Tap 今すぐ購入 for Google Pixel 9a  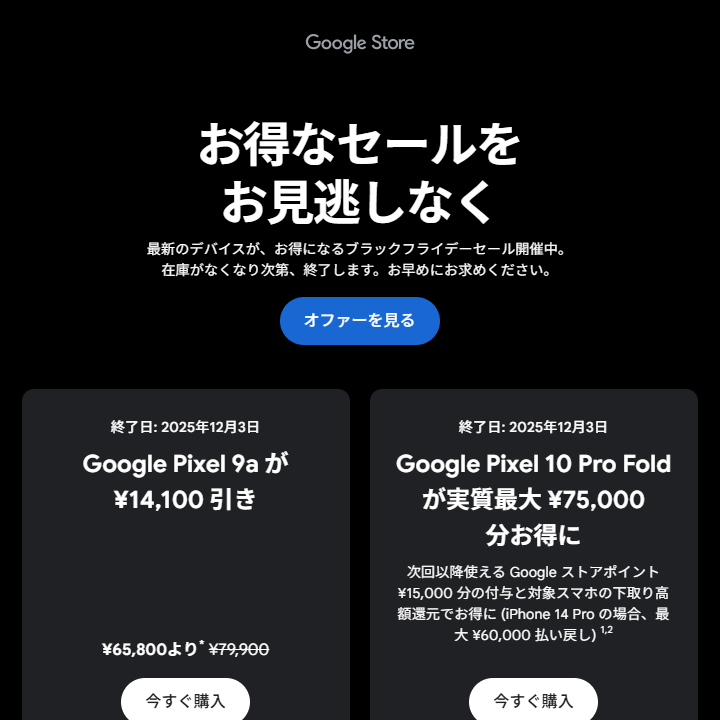click(x=185, y=700)
